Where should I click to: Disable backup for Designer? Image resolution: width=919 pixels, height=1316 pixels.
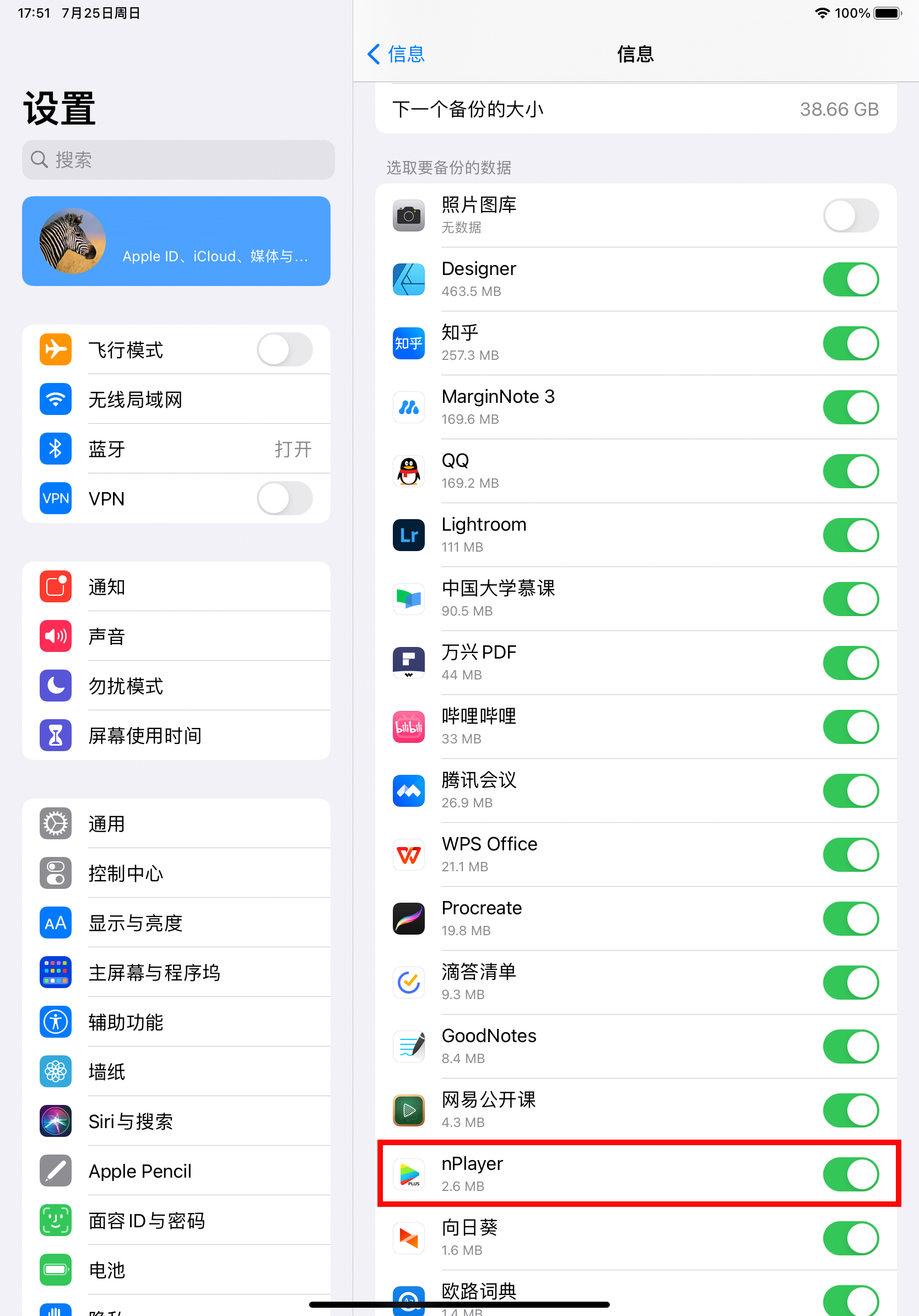(x=850, y=279)
